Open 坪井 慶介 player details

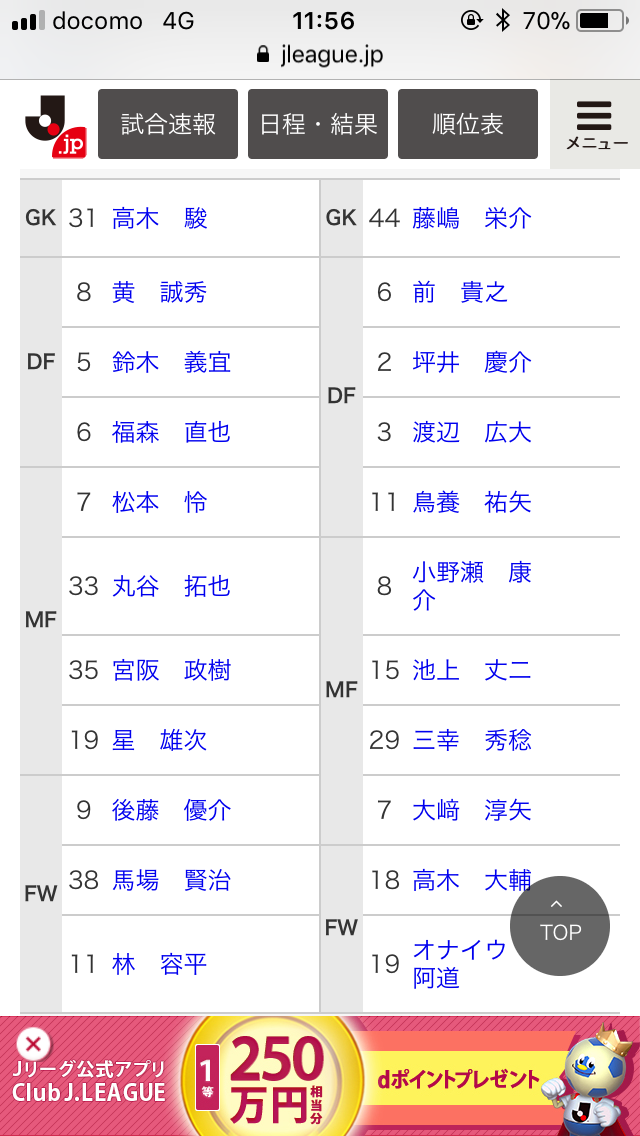pos(472,362)
